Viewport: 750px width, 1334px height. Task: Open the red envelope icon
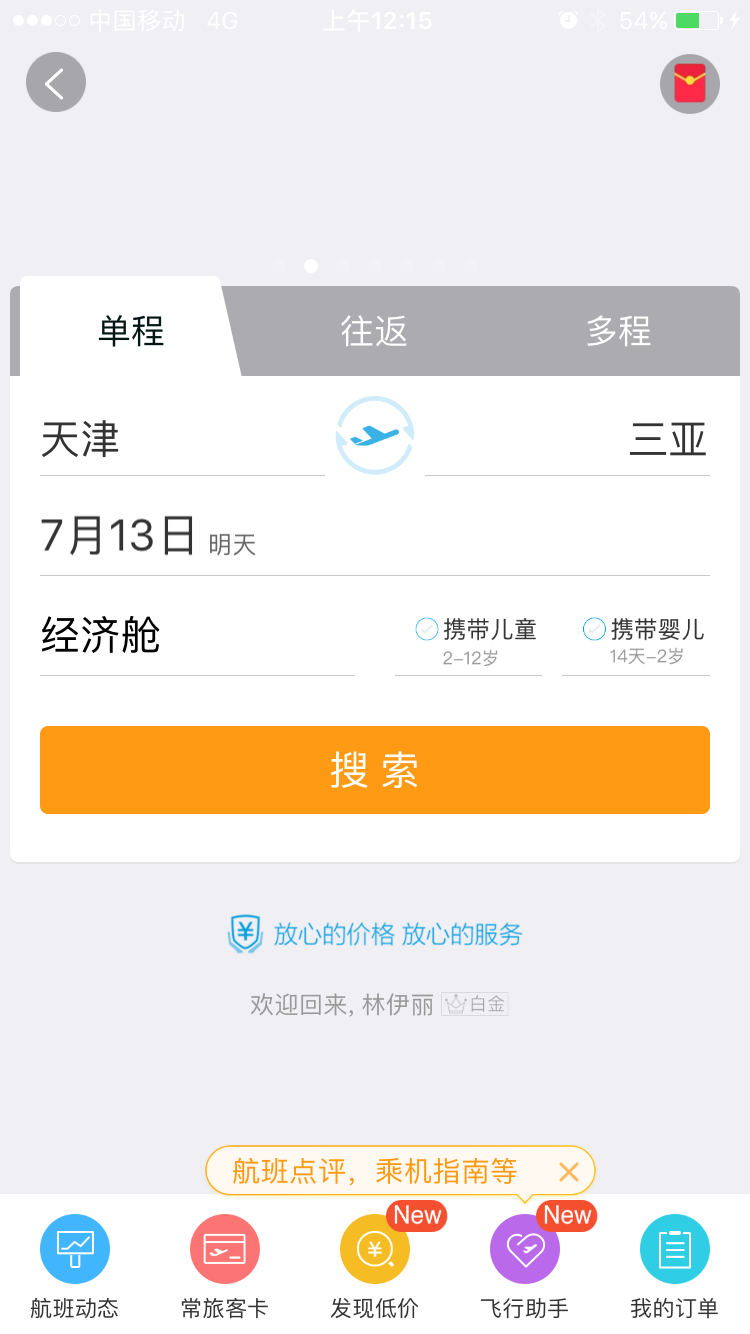tap(690, 84)
